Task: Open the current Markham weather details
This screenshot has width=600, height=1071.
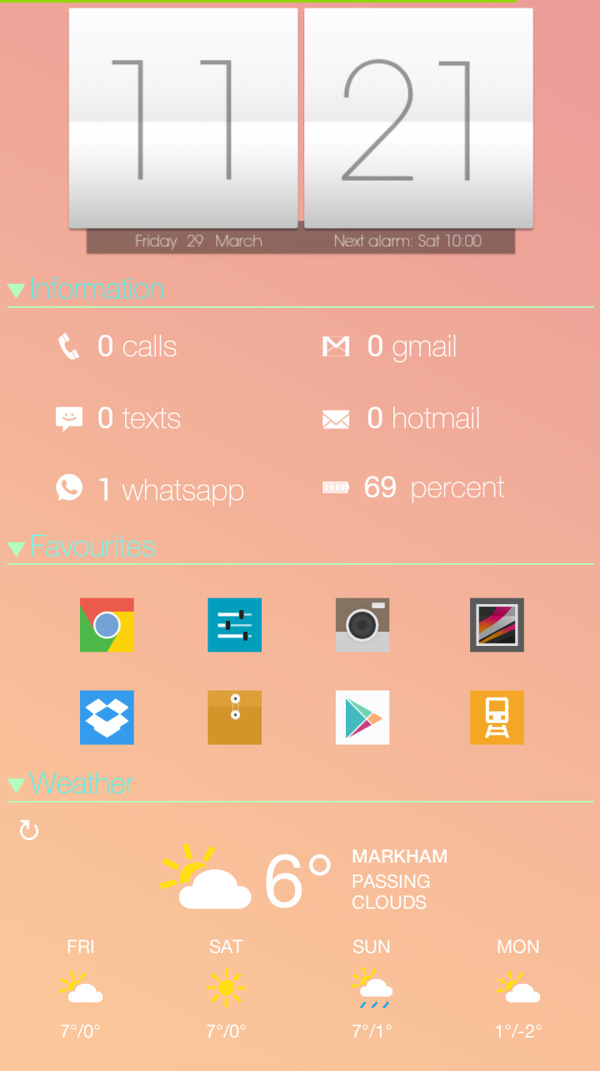Action: click(x=300, y=878)
